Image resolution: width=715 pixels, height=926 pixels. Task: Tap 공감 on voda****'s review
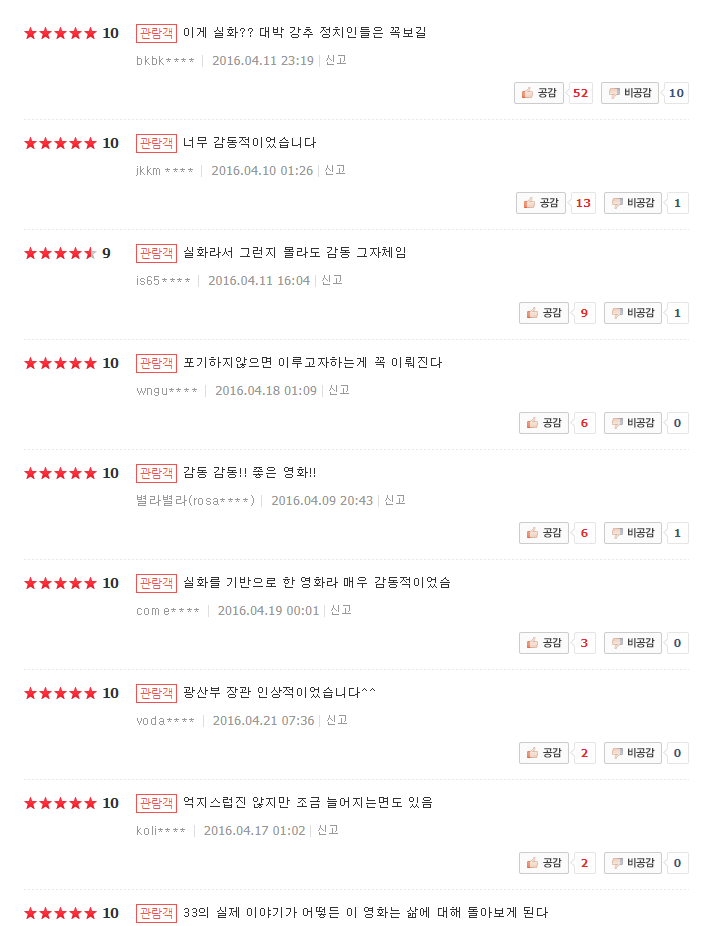[544, 753]
